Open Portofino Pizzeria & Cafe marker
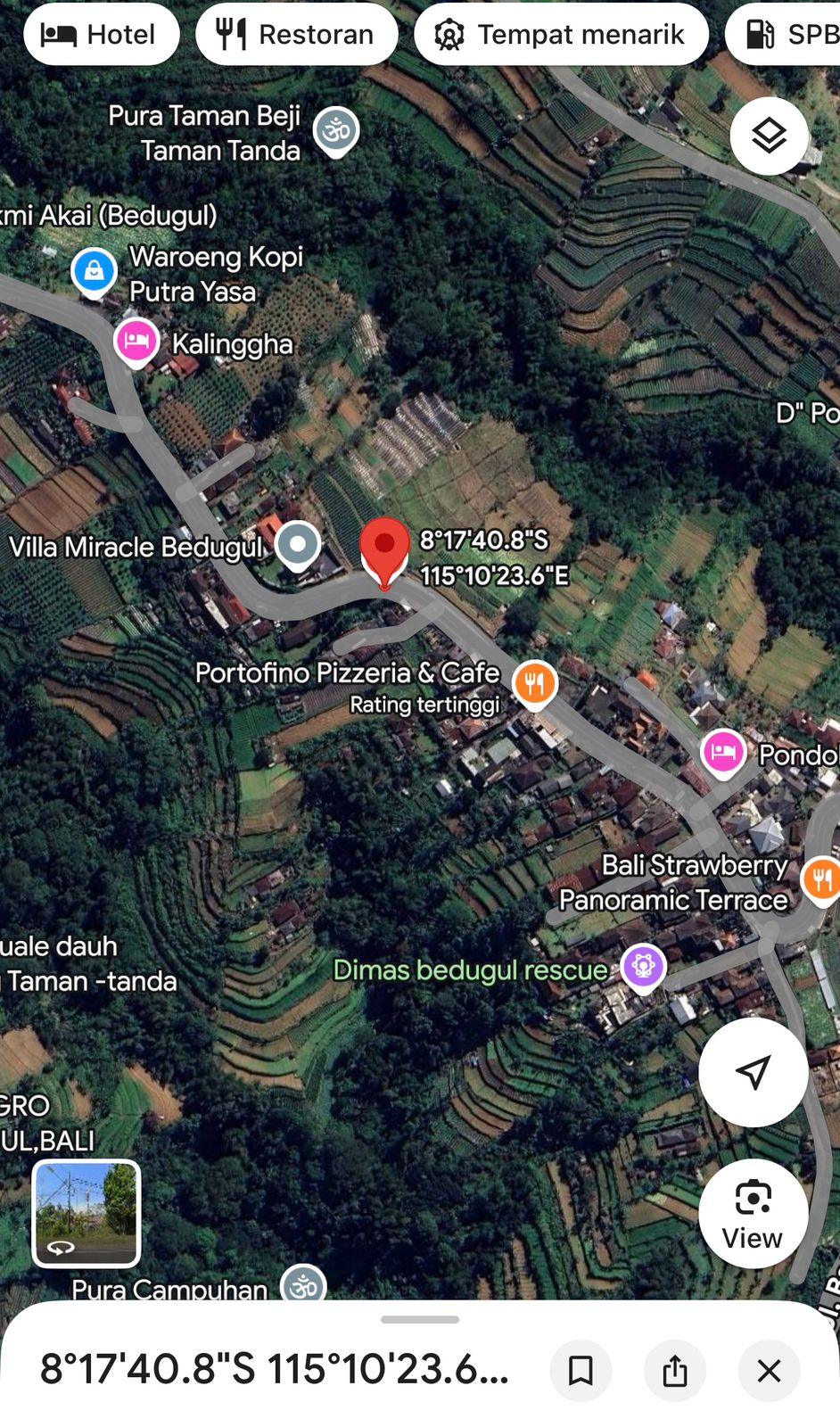 click(x=535, y=683)
